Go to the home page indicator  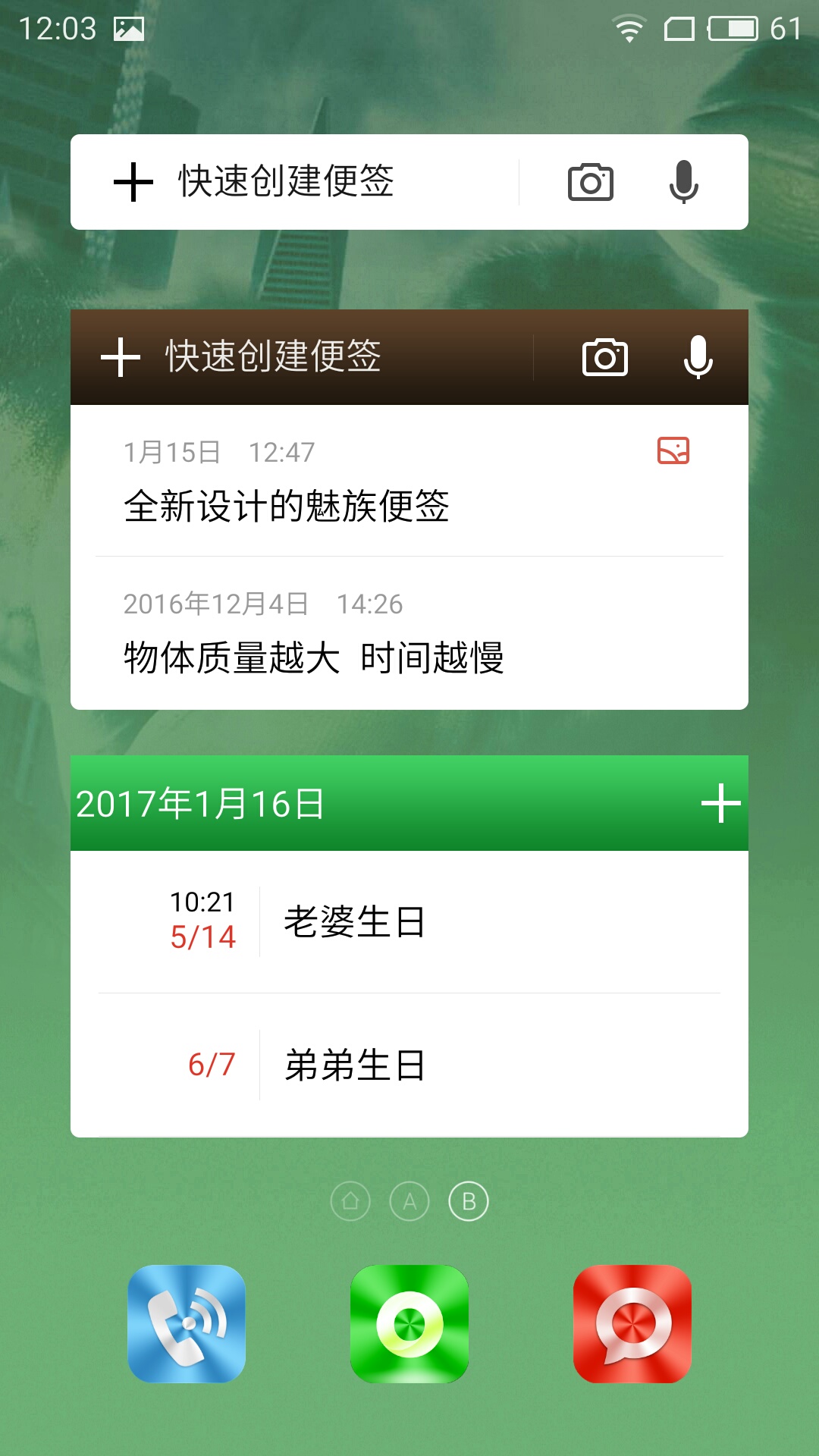(x=350, y=1201)
